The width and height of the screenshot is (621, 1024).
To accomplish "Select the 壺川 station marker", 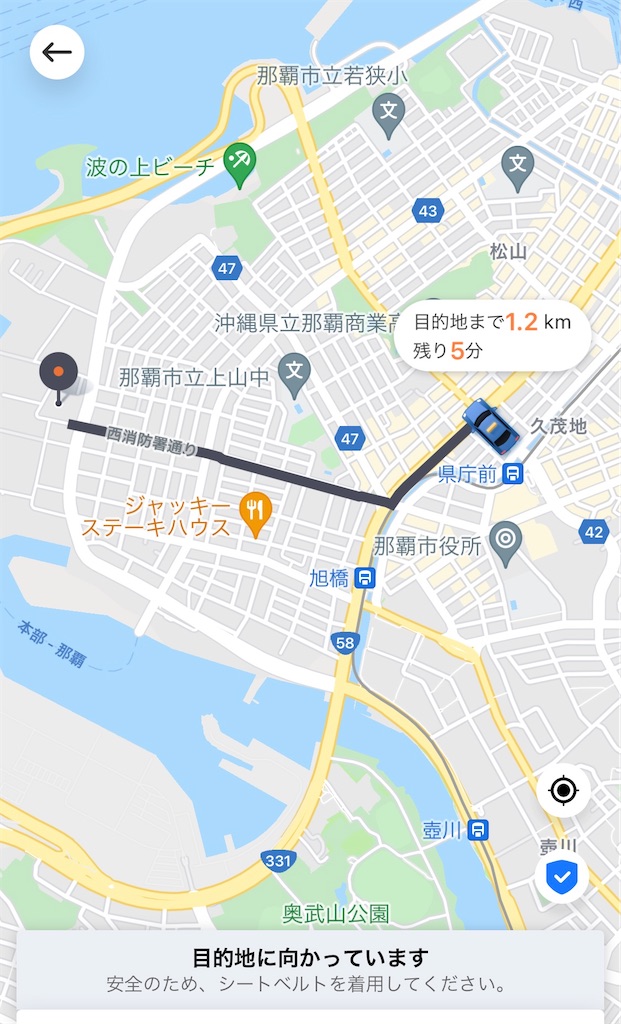I will pyautogui.click(x=480, y=829).
